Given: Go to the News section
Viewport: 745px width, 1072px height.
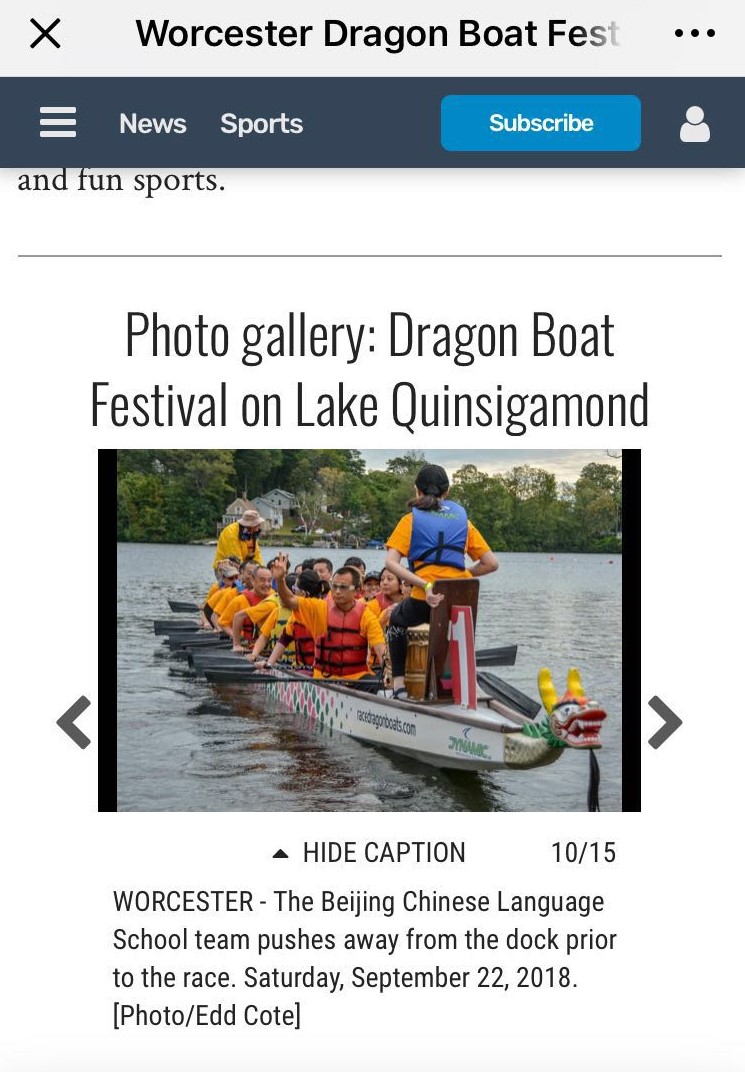Looking at the screenshot, I should [152, 123].
